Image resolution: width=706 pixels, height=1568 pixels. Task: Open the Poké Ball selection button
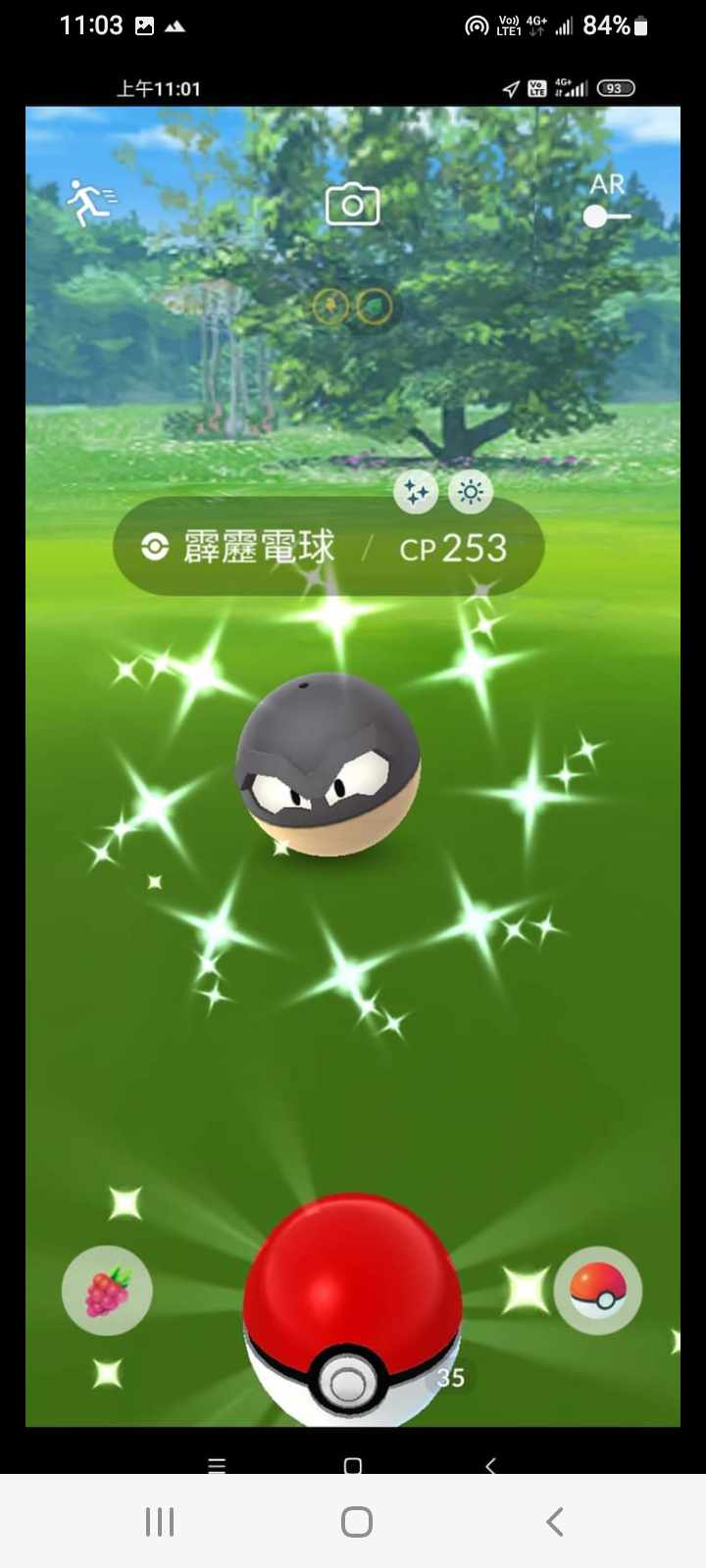point(598,1291)
